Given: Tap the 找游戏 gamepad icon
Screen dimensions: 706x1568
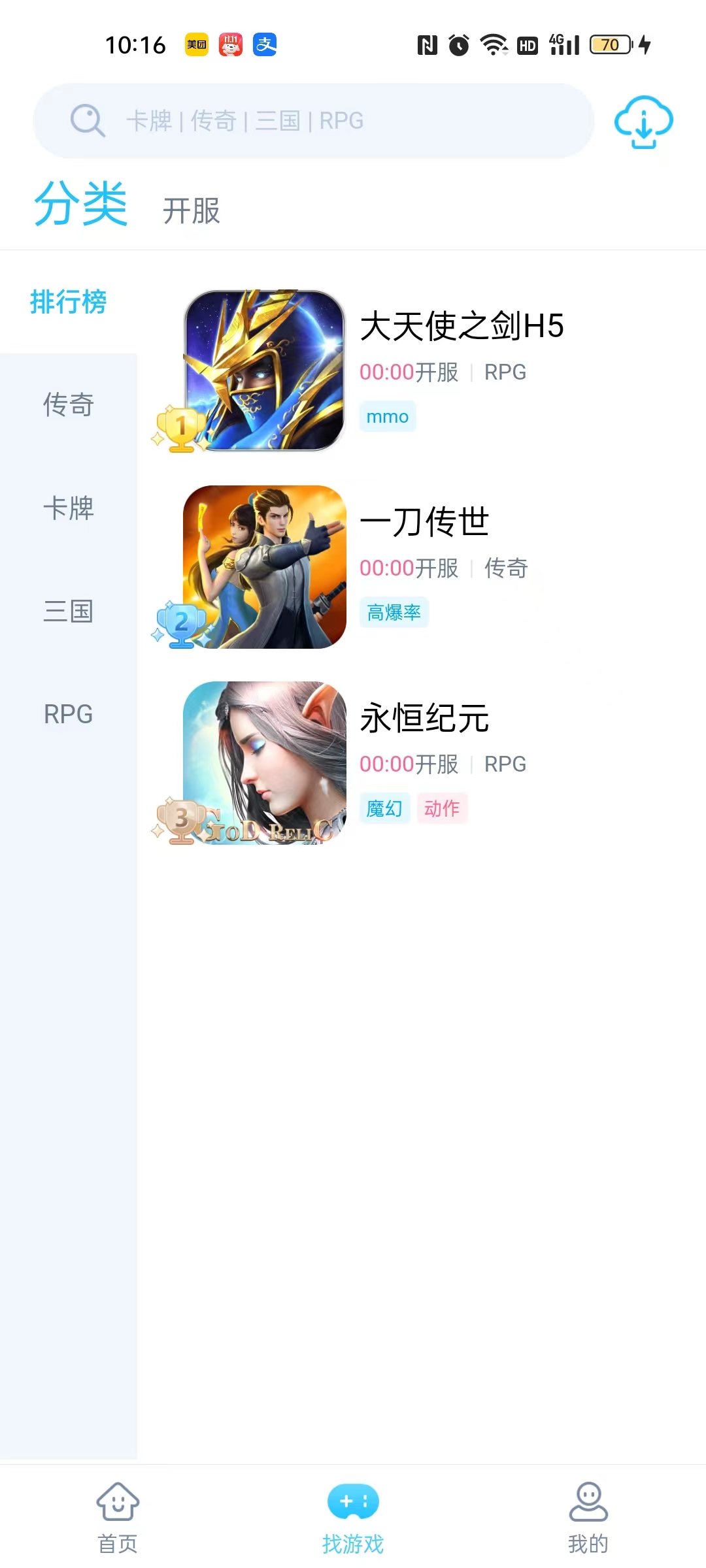Looking at the screenshot, I should click(x=352, y=1503).
